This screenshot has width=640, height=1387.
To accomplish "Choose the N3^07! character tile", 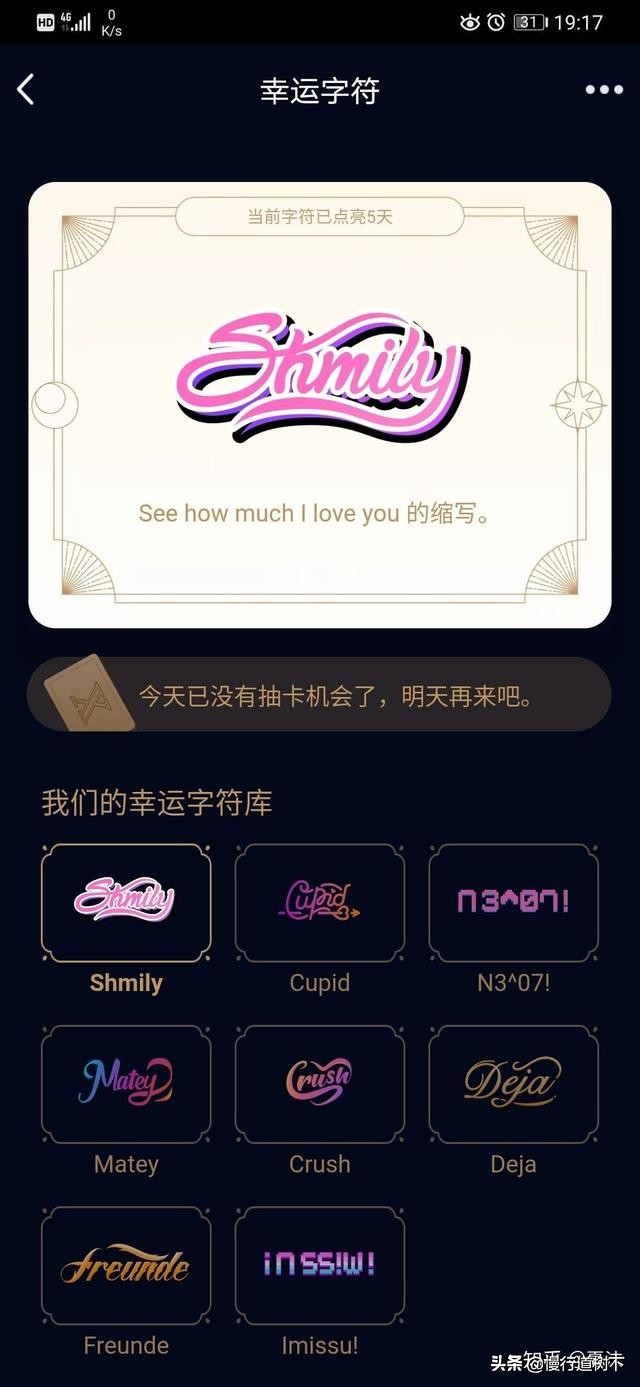I will click(513, 903).
